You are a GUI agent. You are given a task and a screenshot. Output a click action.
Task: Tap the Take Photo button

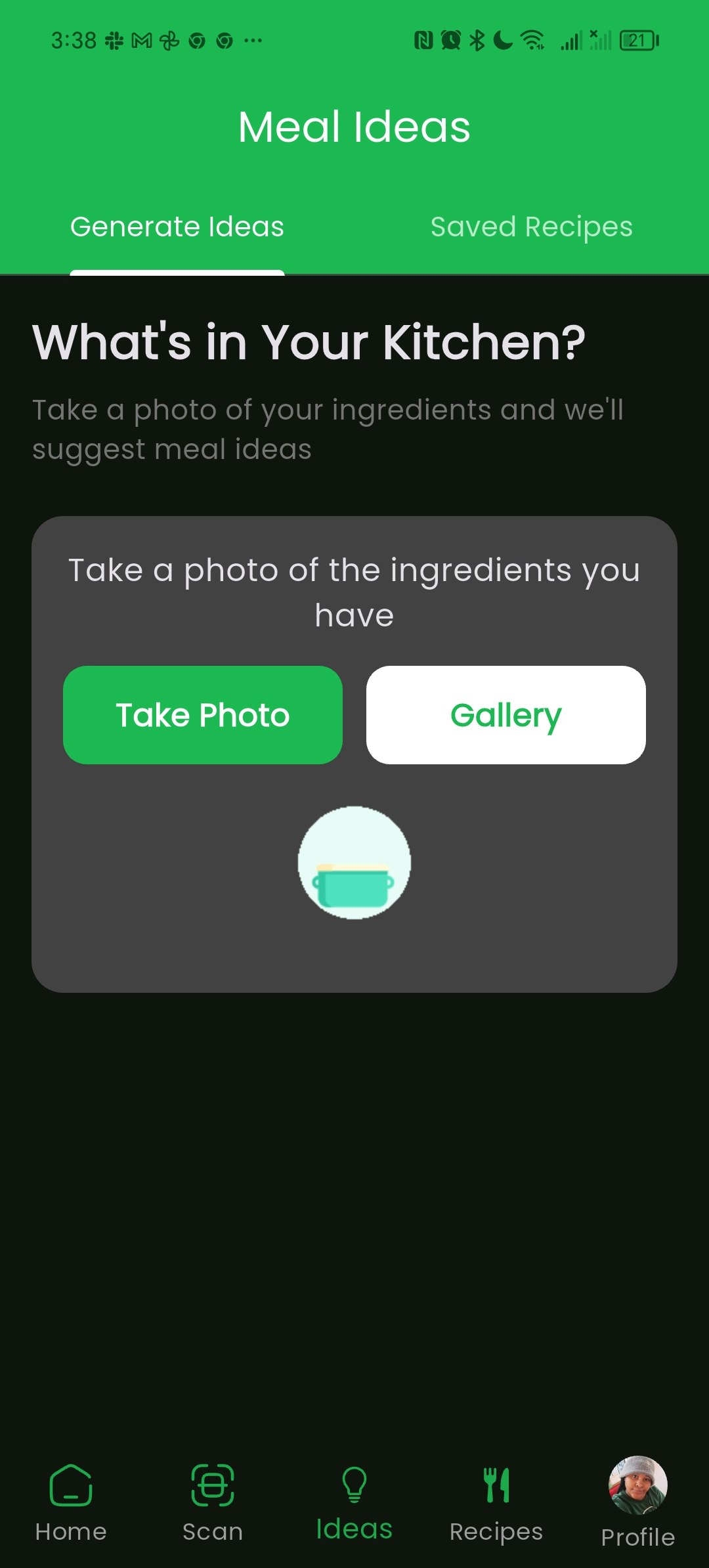[203, 715]
